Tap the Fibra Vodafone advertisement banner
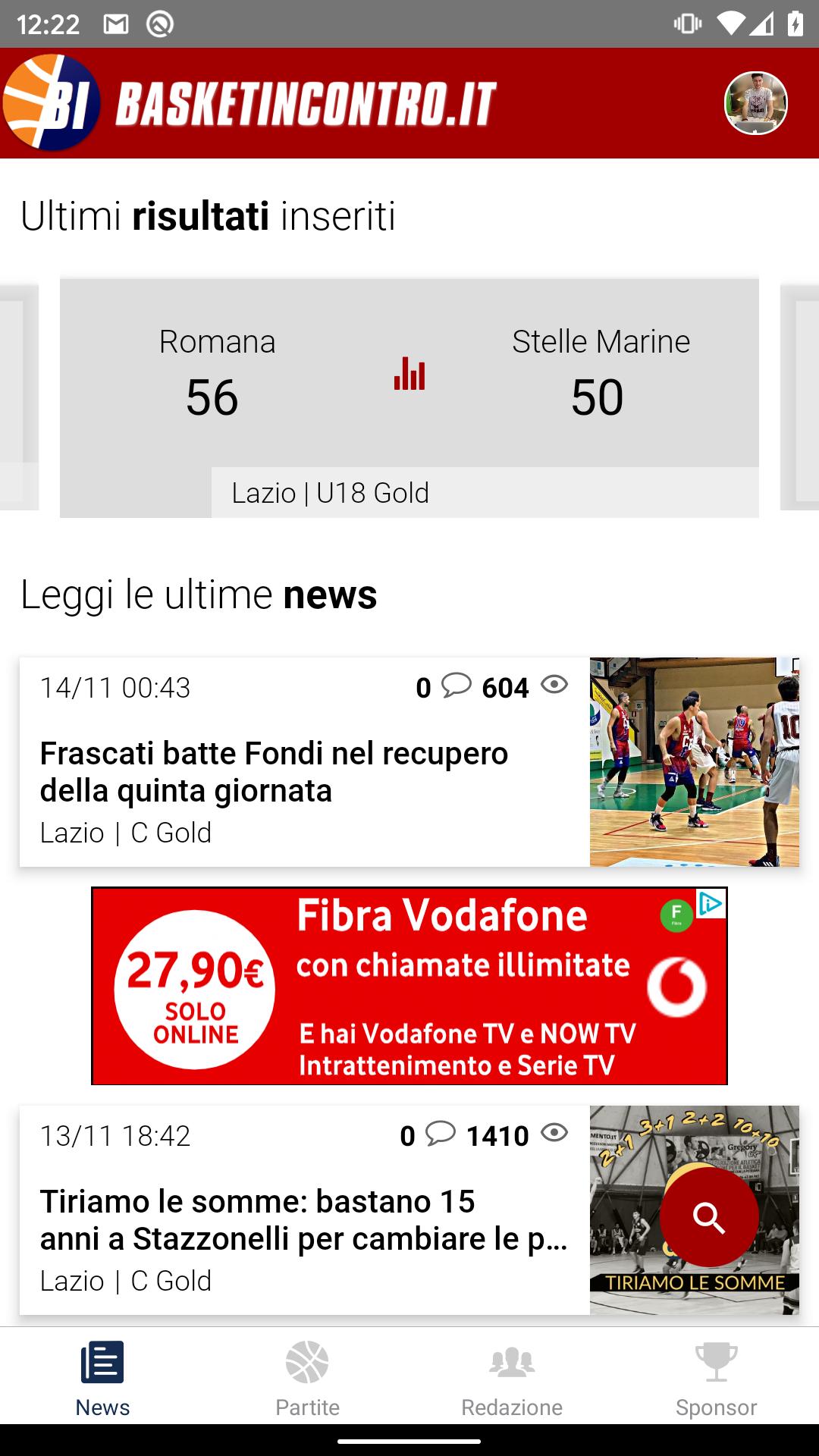This screenshot has height=1456, width=819. click(409, 985)
